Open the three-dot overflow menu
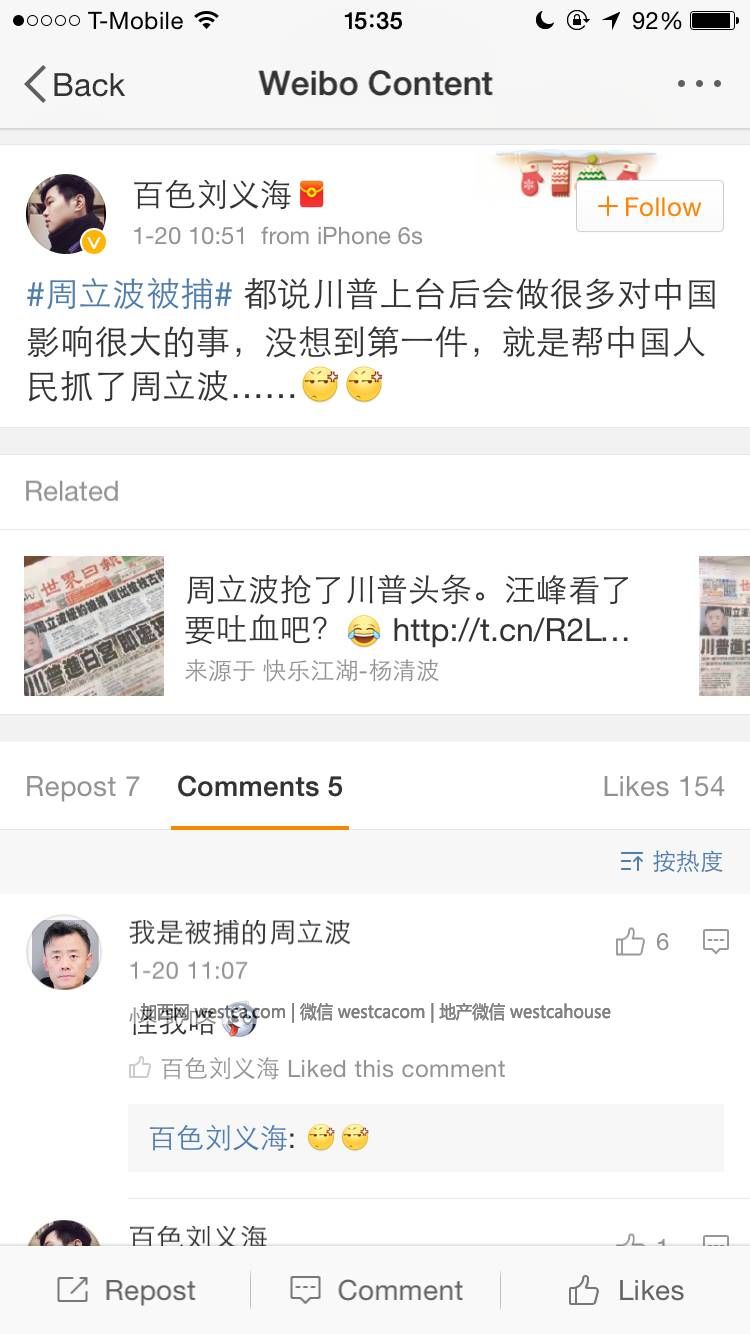 point(699,84)
